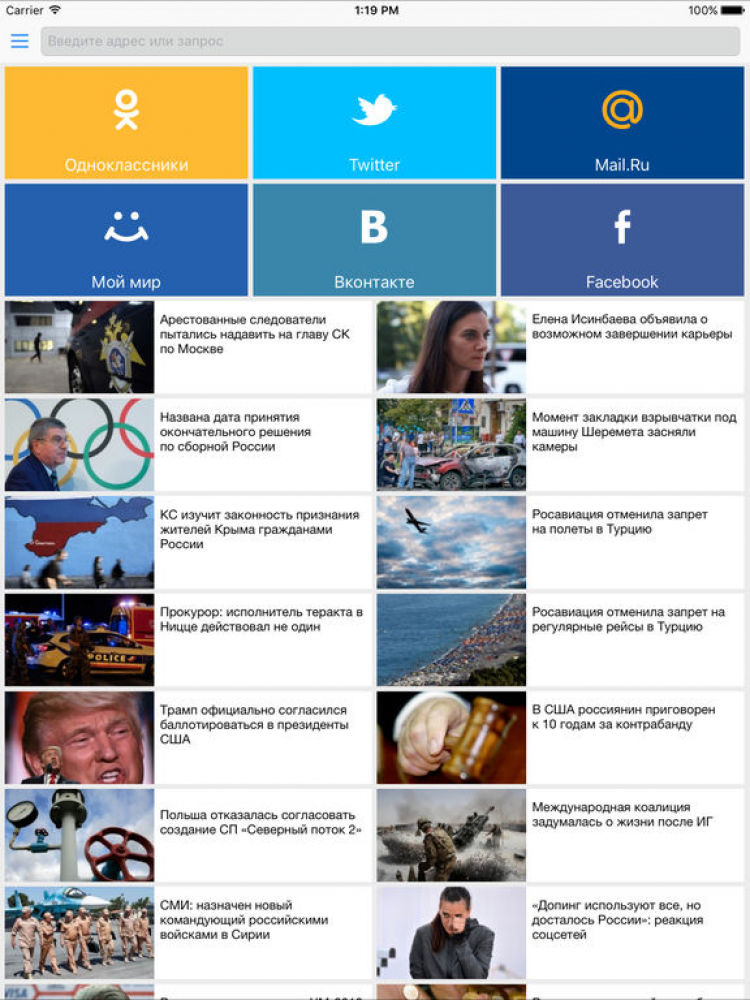Open the Одноклассники tile
This screenshot has width=750, height=1000.
[x=126, y=123]
